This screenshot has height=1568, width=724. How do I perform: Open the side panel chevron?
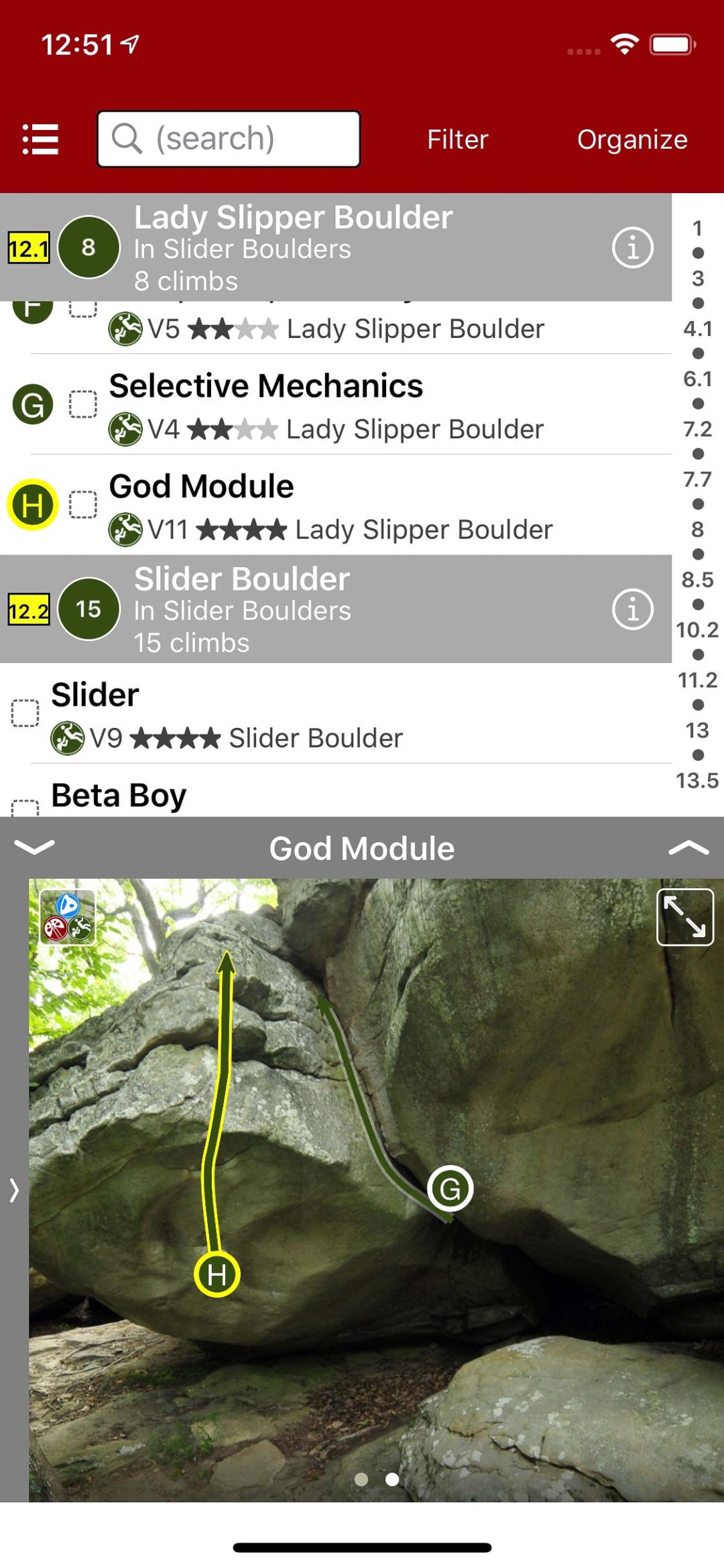[14, 1190]
